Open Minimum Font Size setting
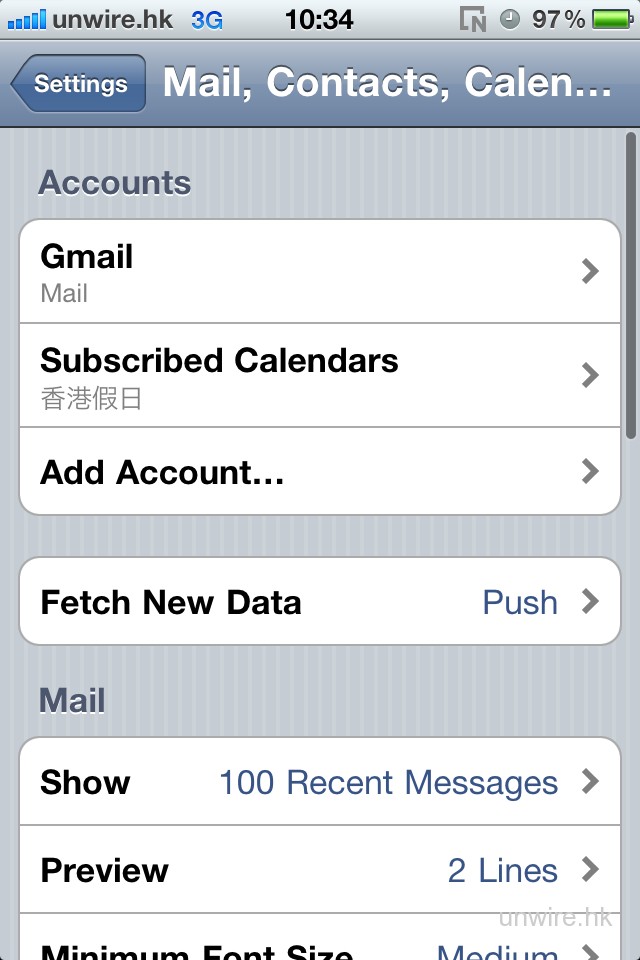Screen dimensions: 640x960 [x=320, y=945]
